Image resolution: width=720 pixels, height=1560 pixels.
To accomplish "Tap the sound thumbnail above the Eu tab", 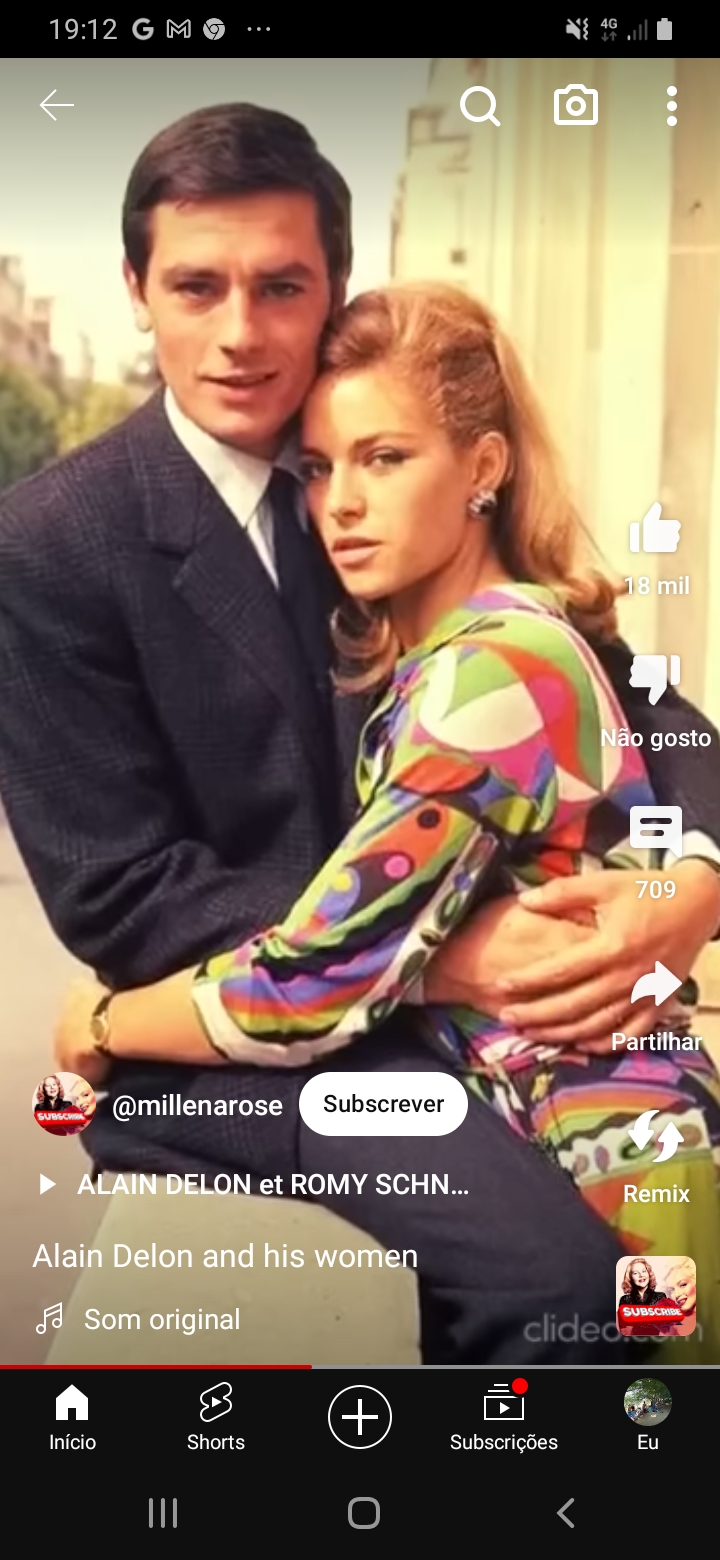I will (656, 1295).
